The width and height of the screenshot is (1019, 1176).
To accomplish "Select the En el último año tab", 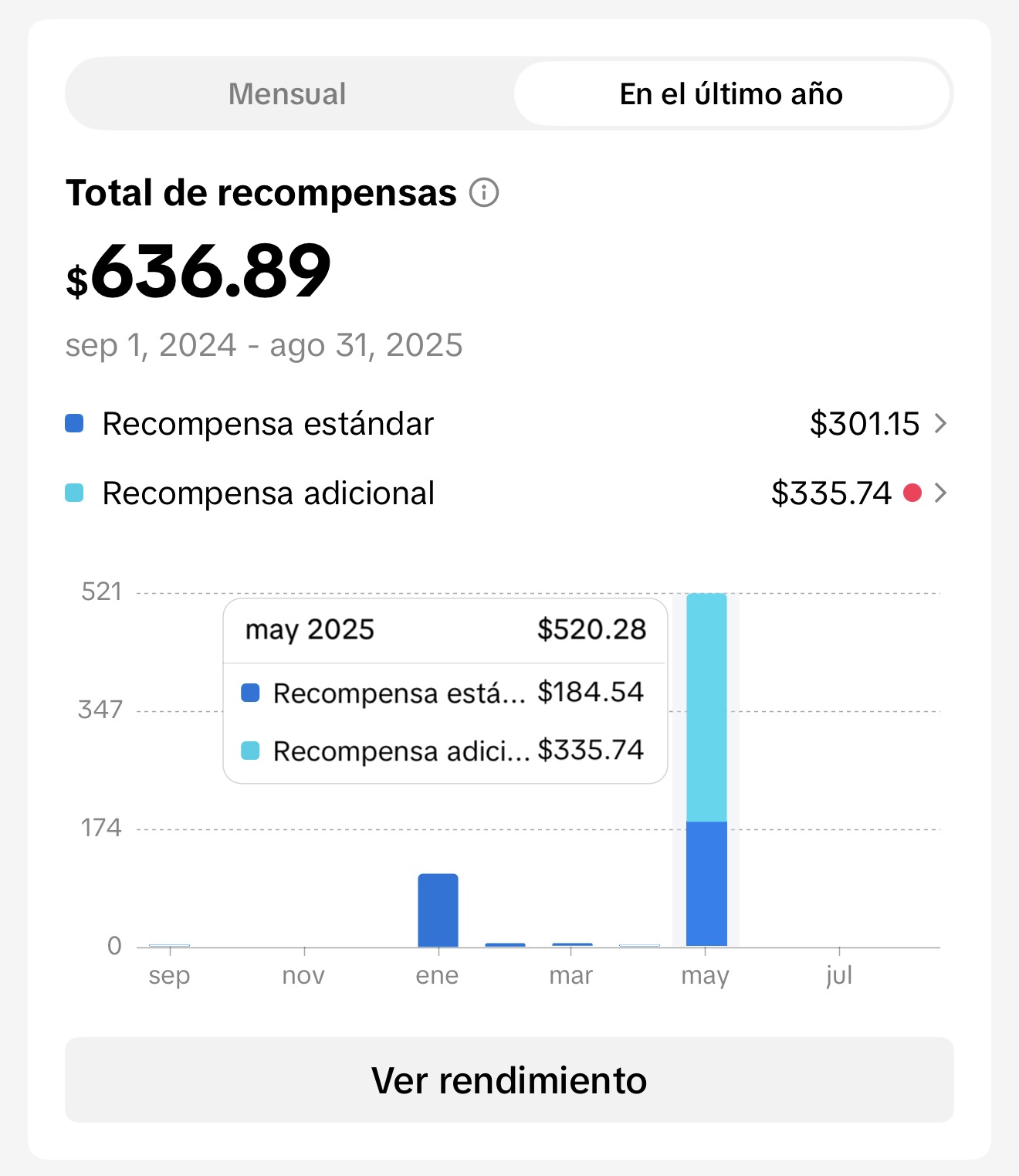I will pos(731,93).
